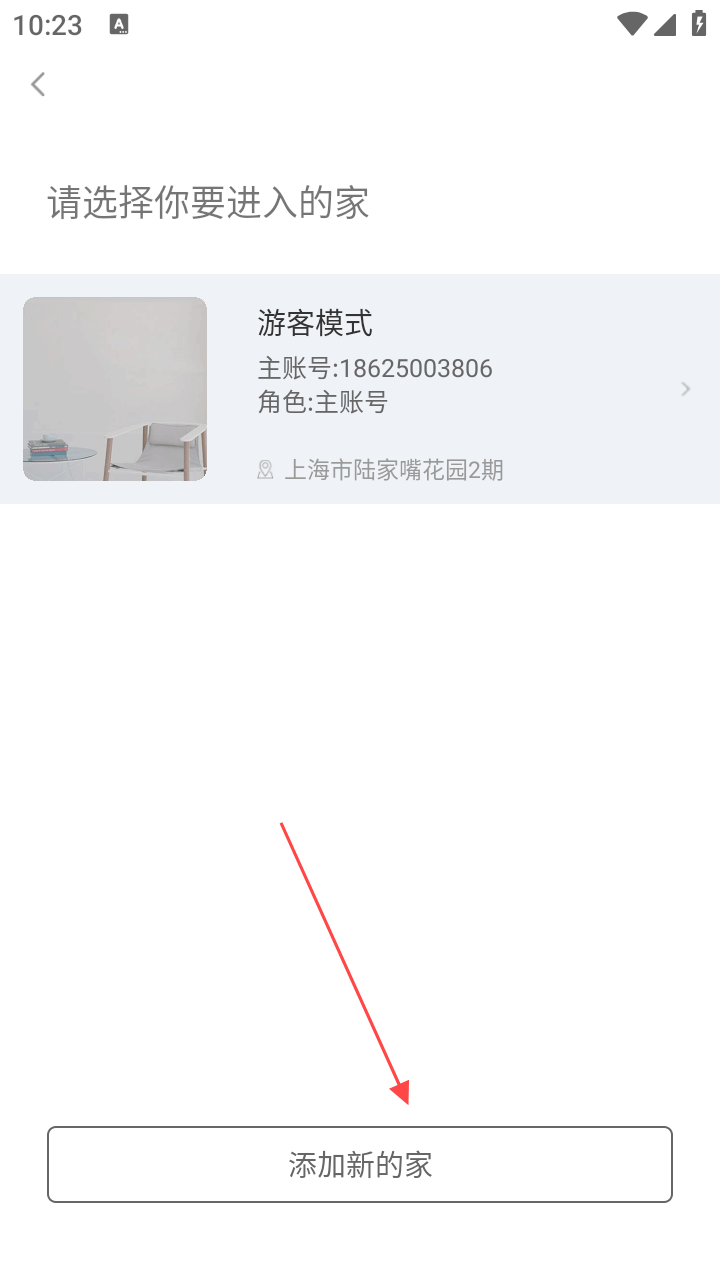Viewport: 720px width, 1280px height.
Task: Tap the 添加新的家 button
Action: click(x=360, y=1164)
